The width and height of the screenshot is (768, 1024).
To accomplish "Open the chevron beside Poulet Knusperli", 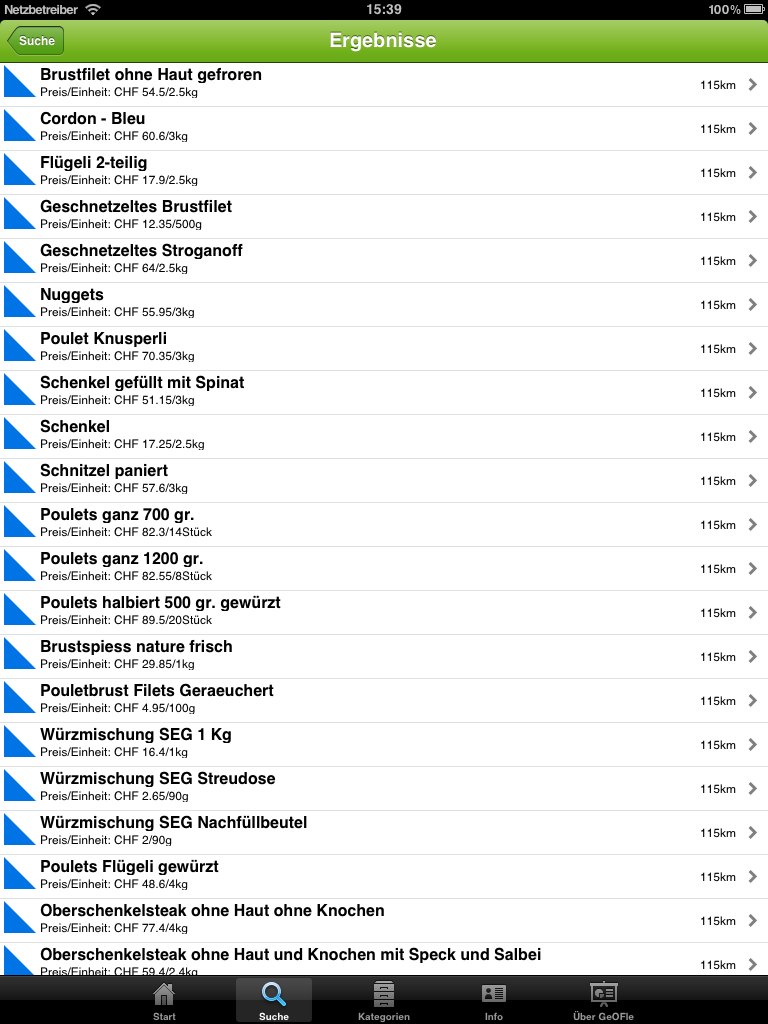I will 754,348.
